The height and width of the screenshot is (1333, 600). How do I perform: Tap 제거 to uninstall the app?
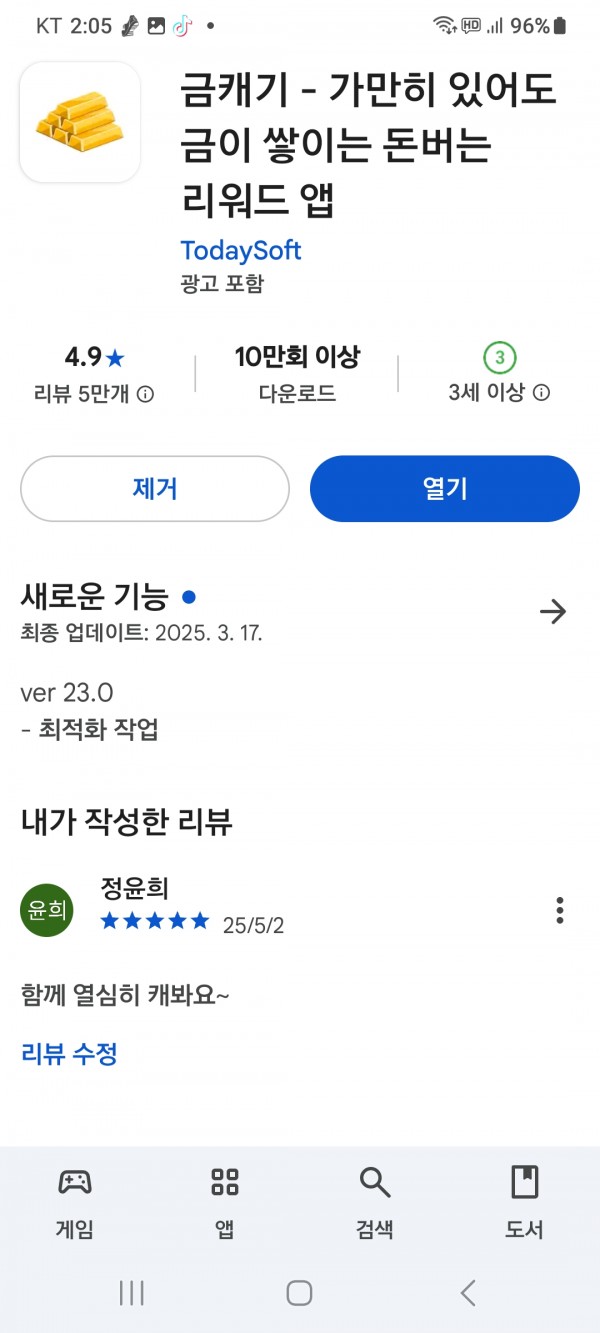(155, 489)
